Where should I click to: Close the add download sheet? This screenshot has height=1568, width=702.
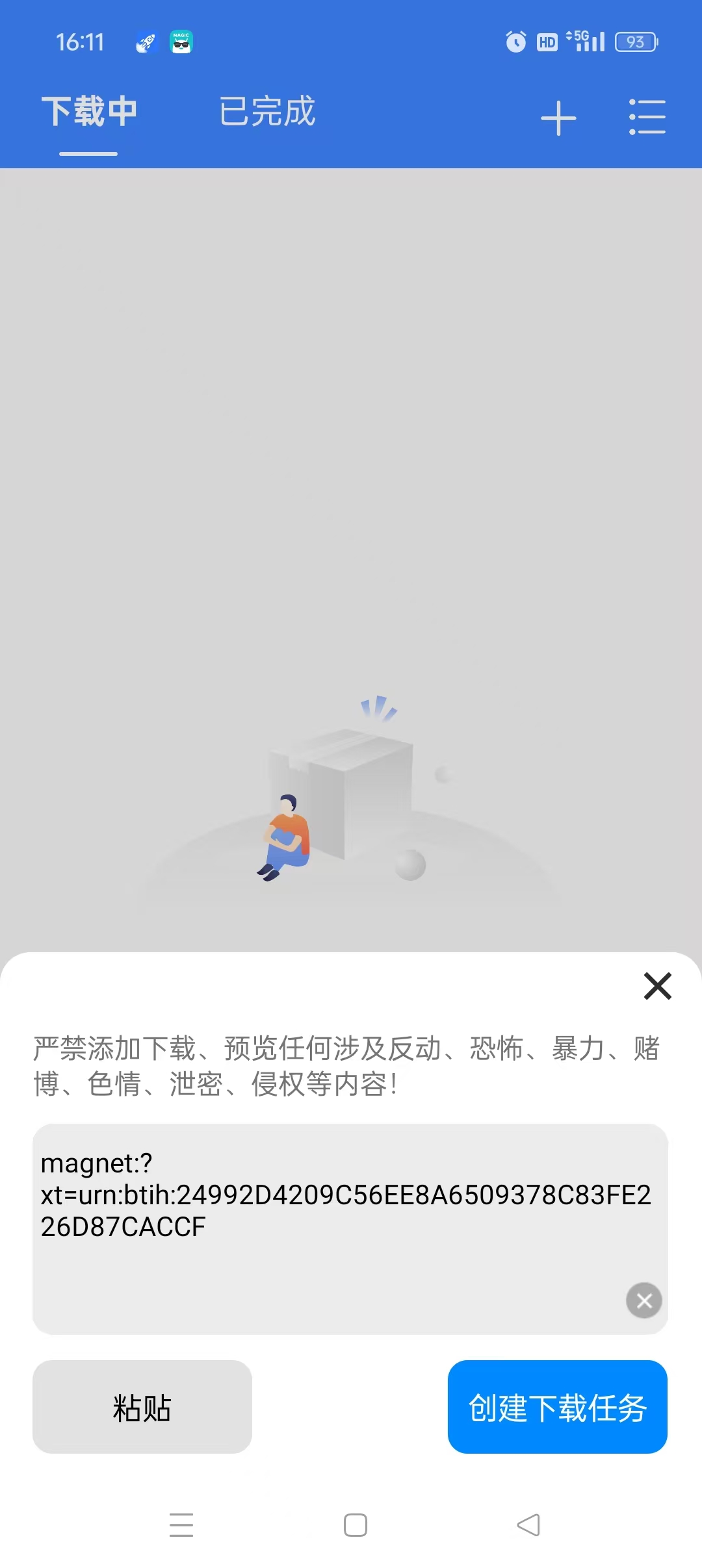pyautogui.click(x=657, y=986)
